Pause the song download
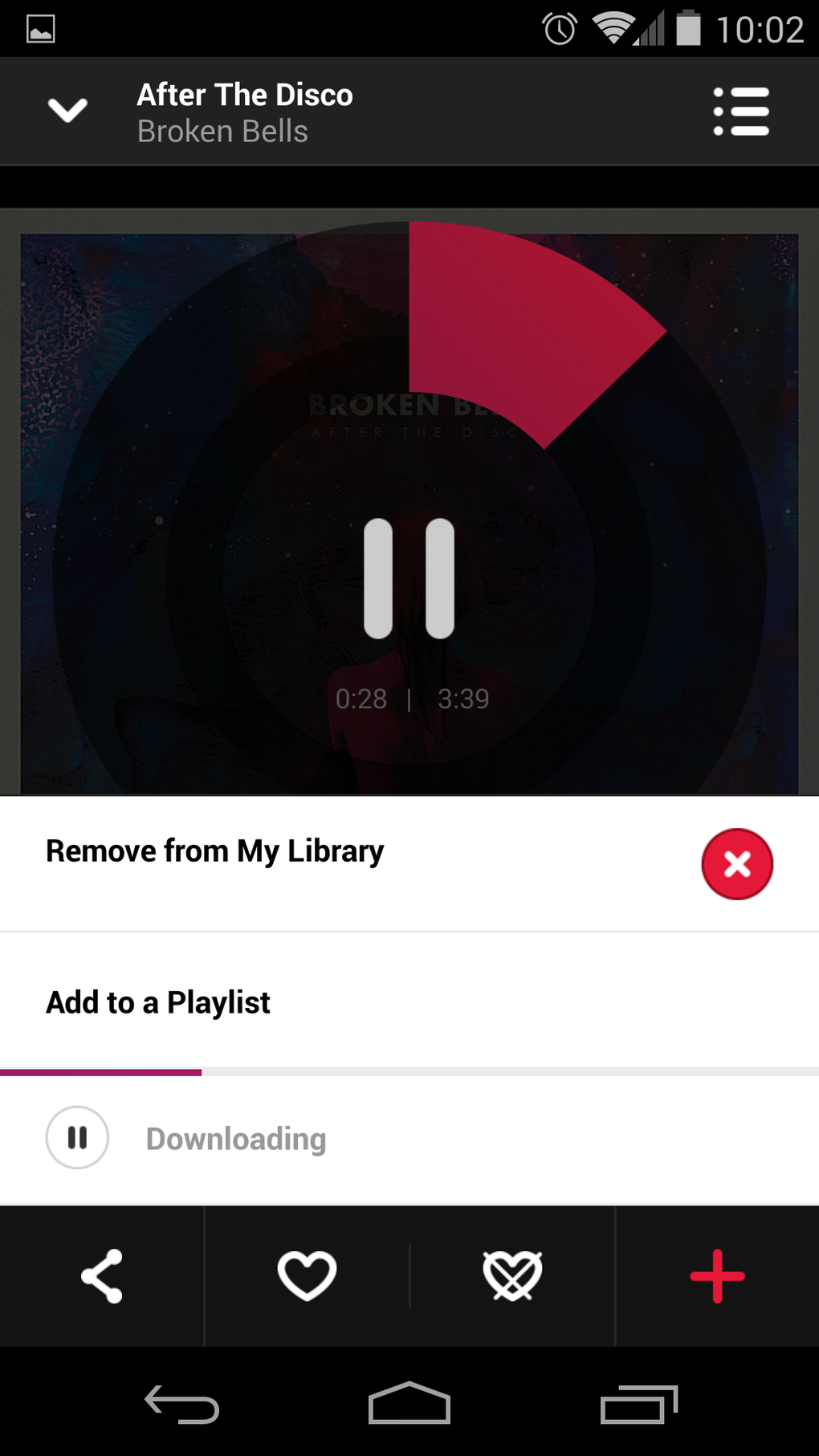 (77, 1137)
